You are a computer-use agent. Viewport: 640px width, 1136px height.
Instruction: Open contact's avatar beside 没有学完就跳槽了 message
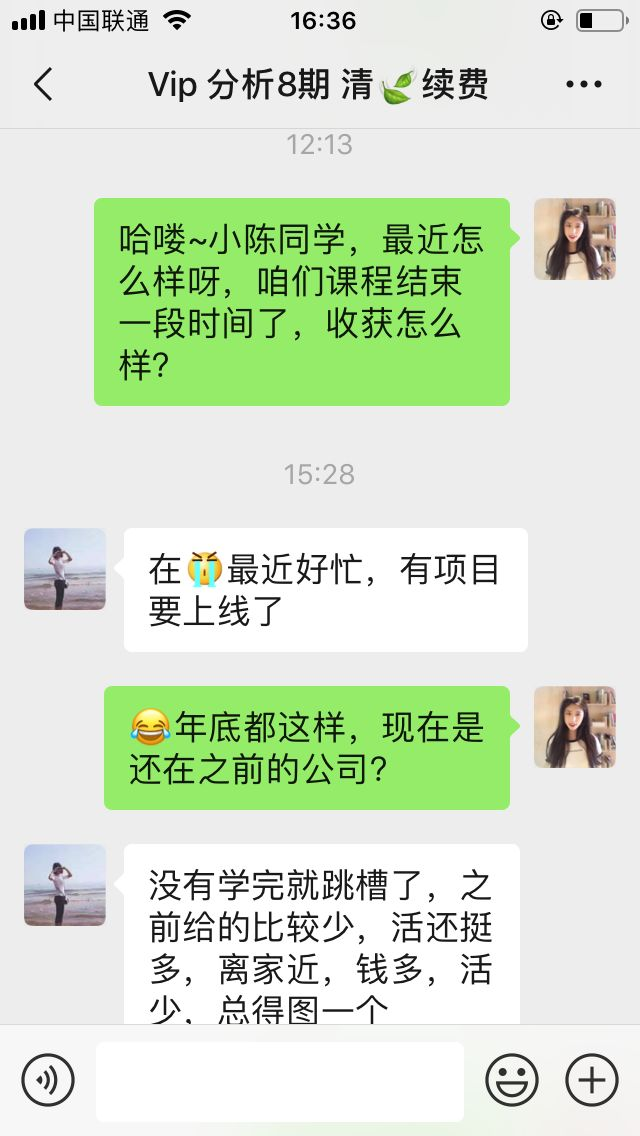pos(65,885)
